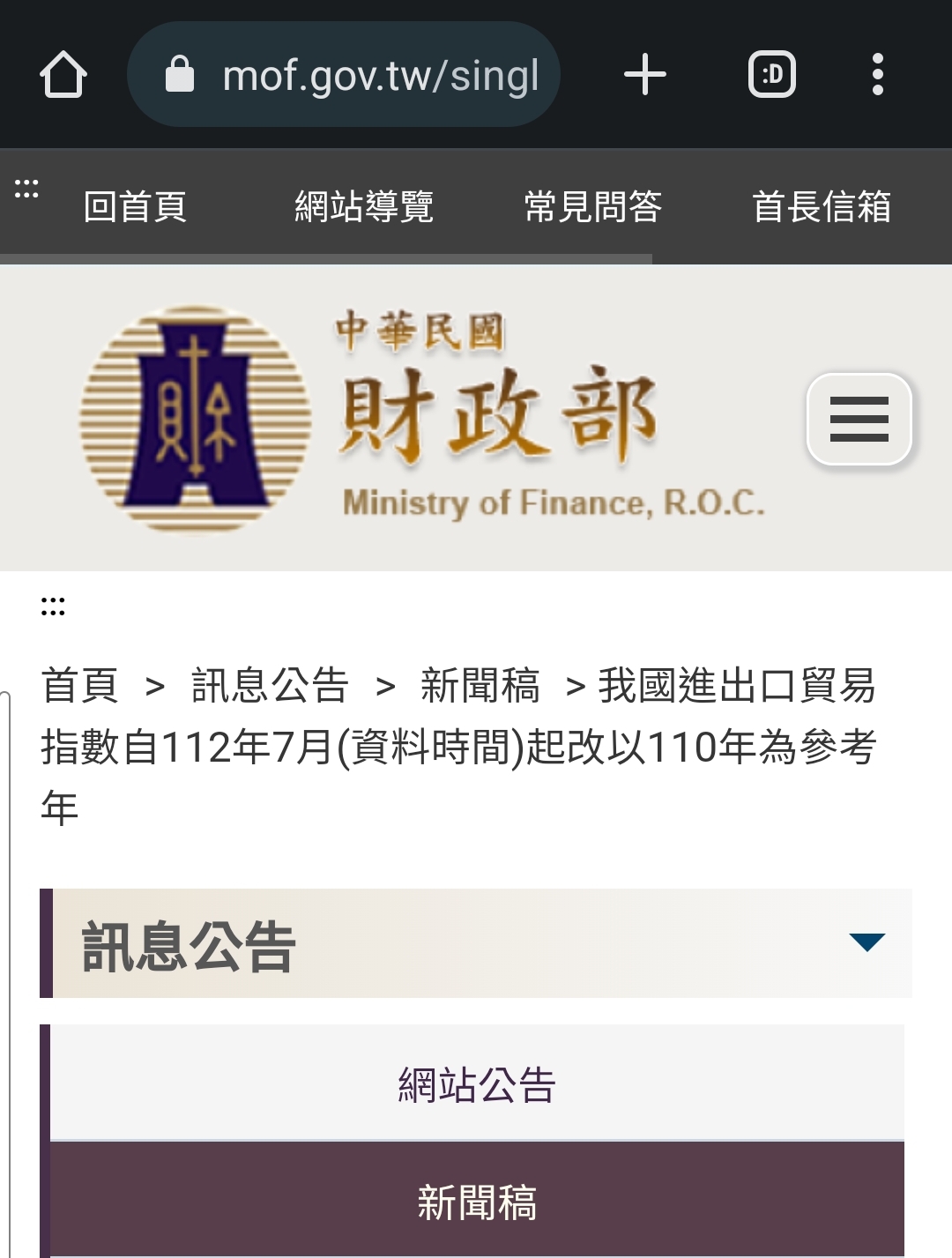952x1258 pixels.
Task: Tap the 訊息公告 breadcrumb link
Action: 270,686
